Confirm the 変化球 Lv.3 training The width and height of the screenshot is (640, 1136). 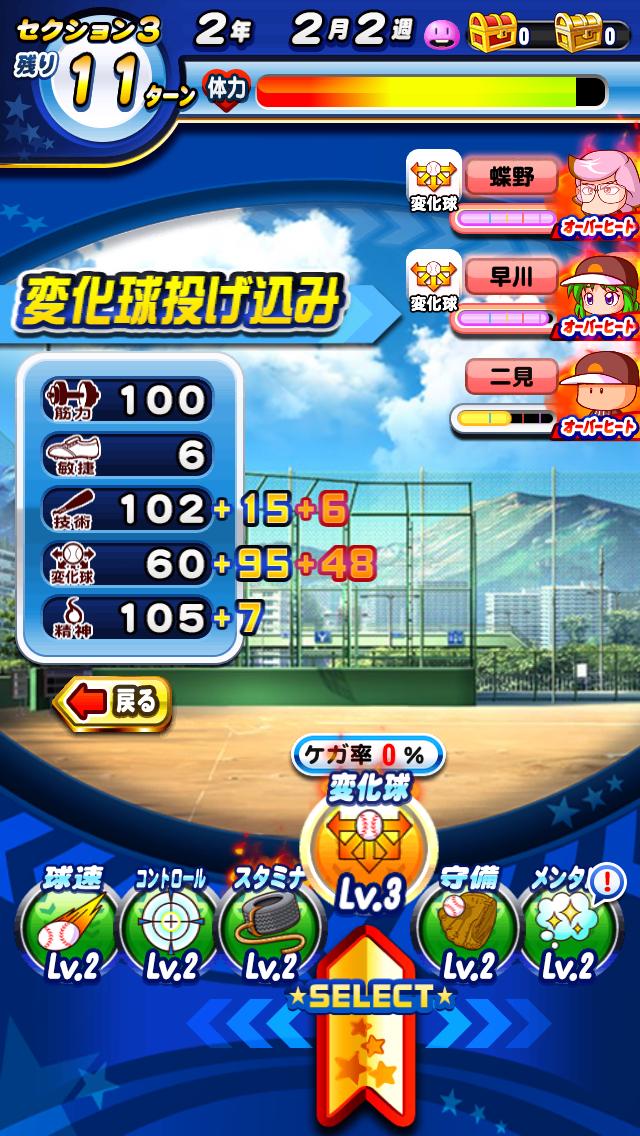369,850
